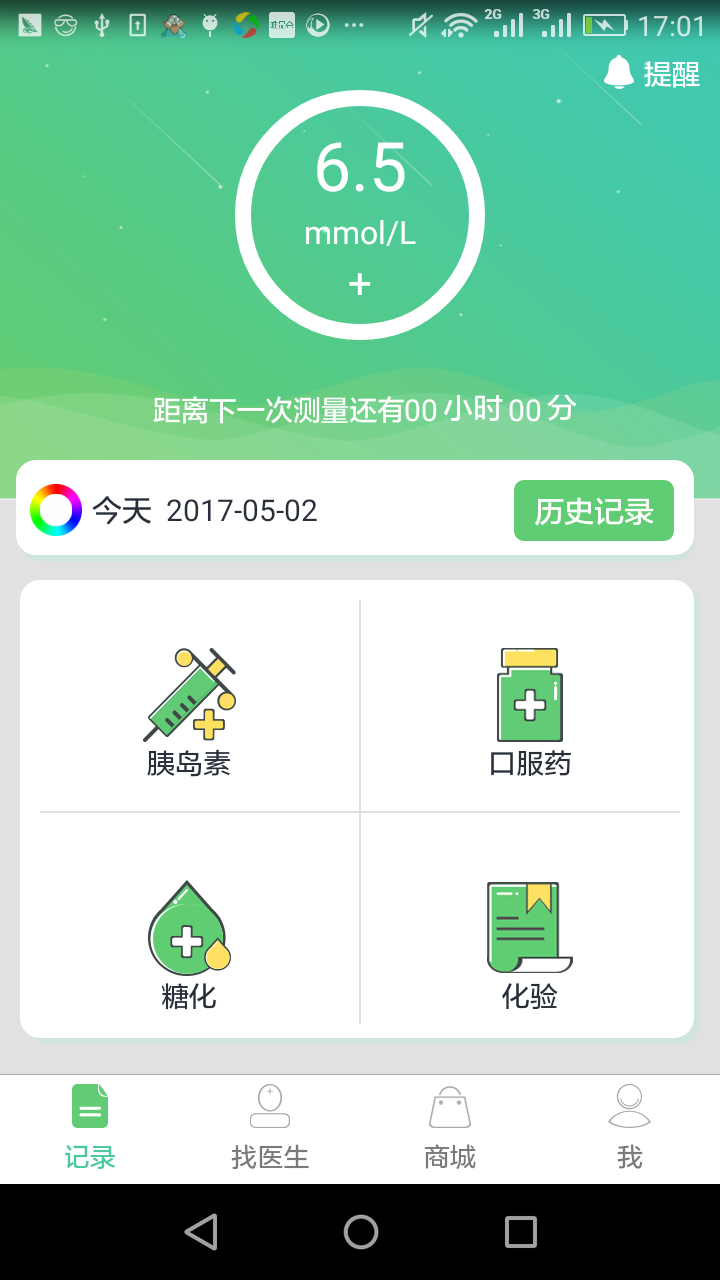Open the system recent apps view
This screenshot has height=1280, width=720.
[x=520, y=1232]
